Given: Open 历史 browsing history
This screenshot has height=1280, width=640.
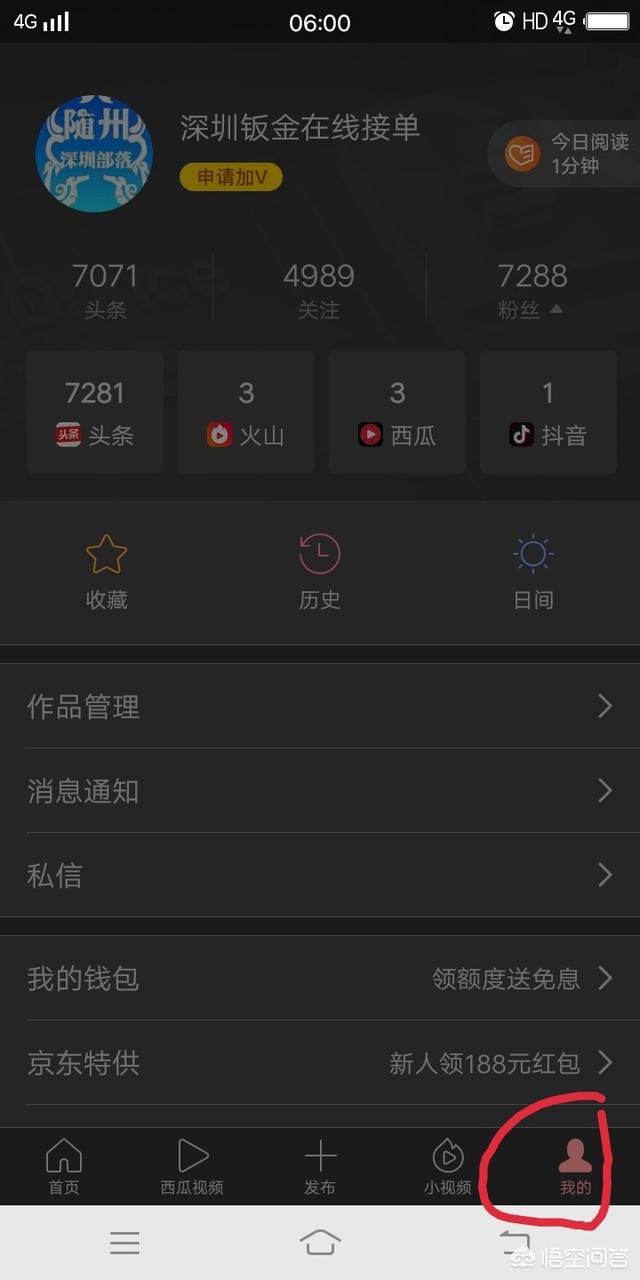Looking at the screenshot, I should [320, 572].
